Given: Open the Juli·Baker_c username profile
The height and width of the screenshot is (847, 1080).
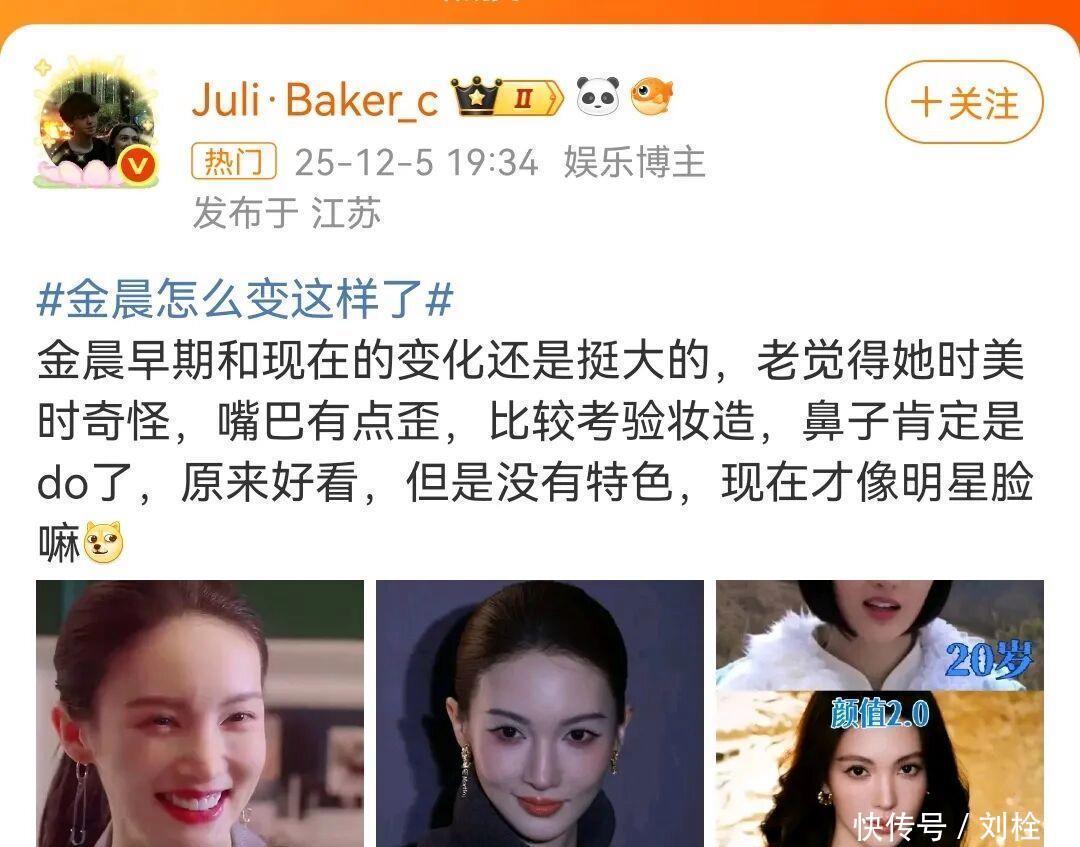Looking at the screenshot, I should pyautogui.click(x=315, y=100).
